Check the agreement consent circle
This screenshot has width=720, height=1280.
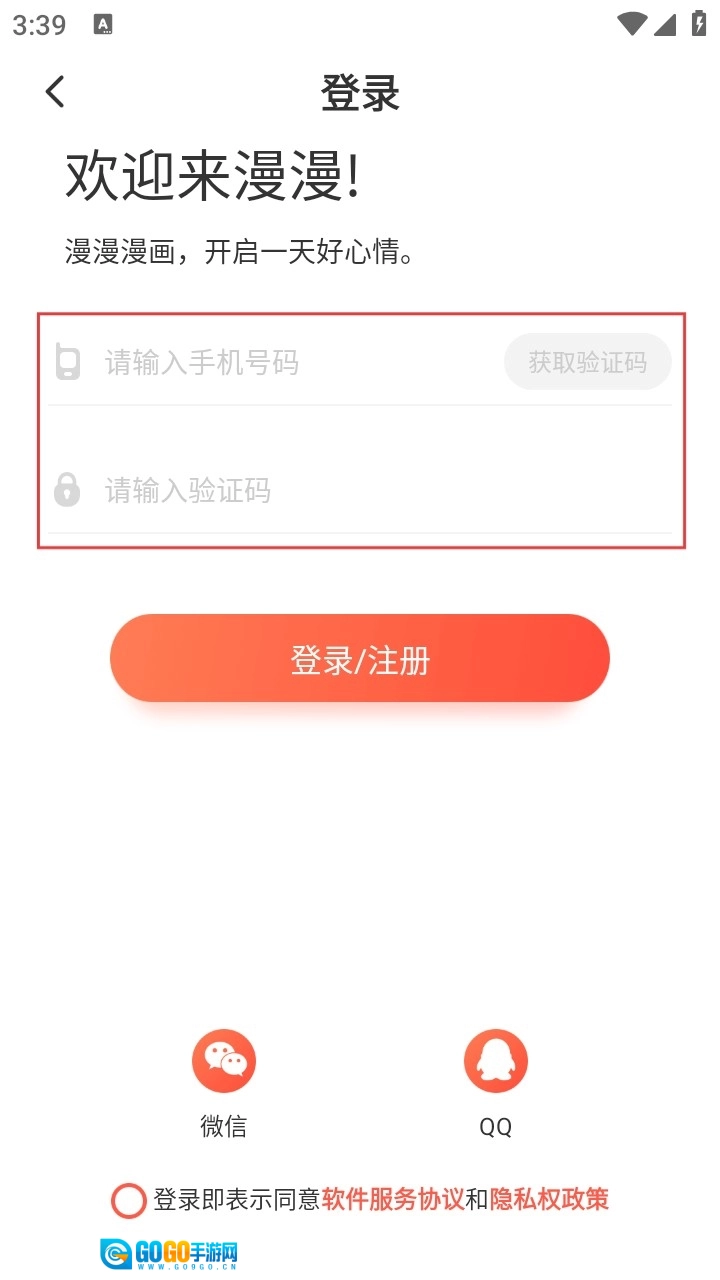click(129, 1200)
